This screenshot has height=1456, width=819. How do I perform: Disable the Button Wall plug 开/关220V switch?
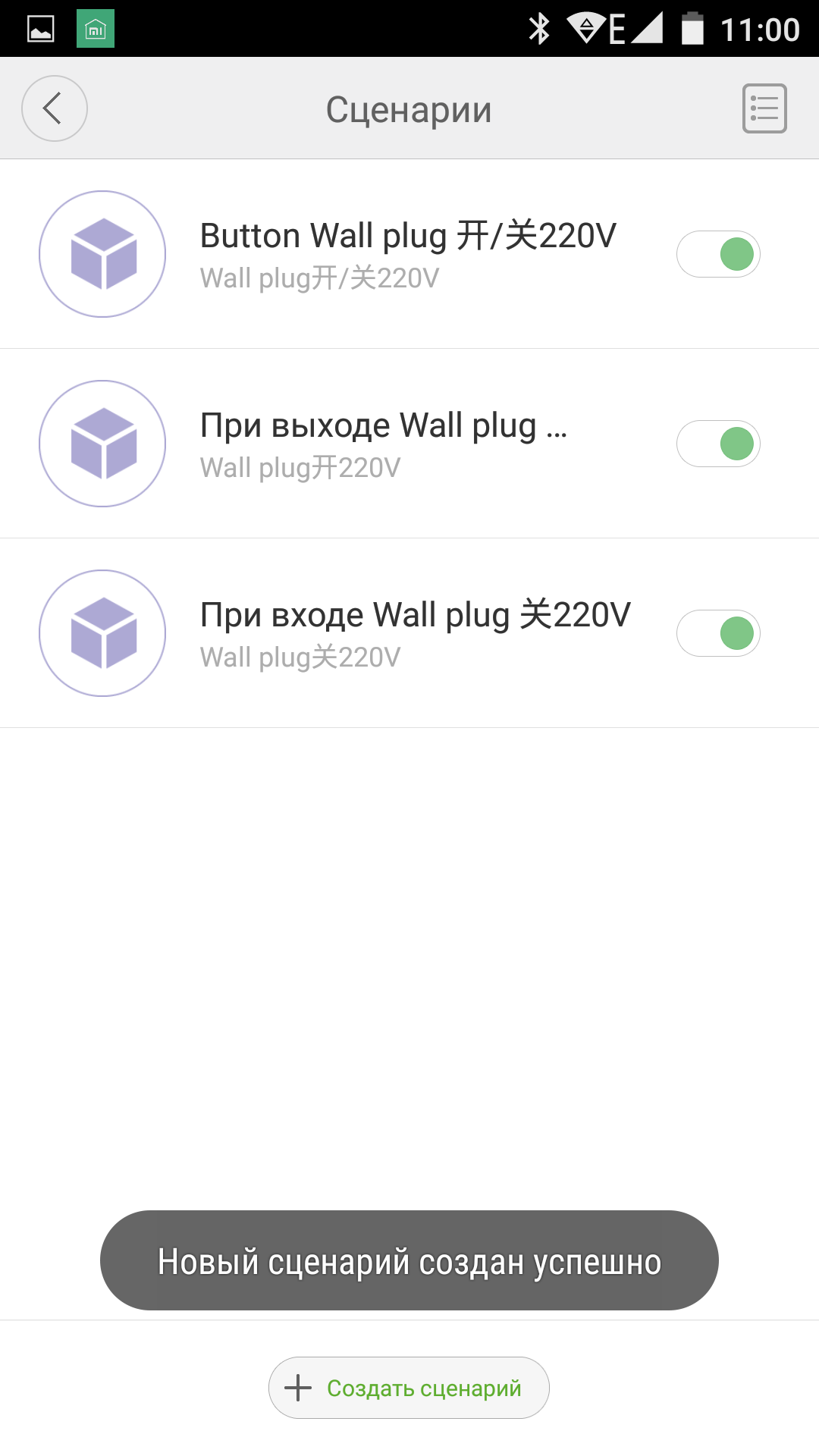(x=718, y=254)
